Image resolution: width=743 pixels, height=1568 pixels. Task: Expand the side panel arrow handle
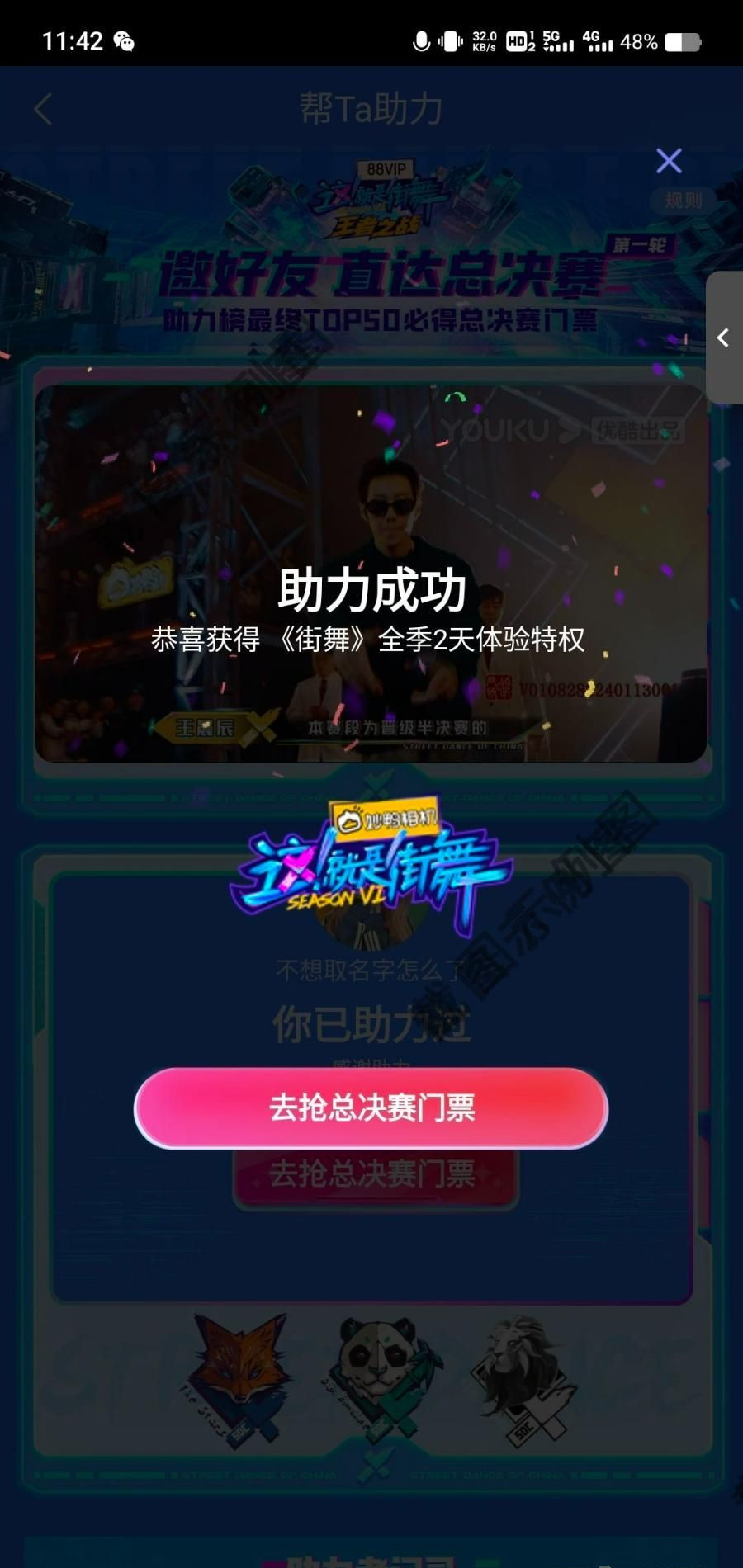pos(724,338)
